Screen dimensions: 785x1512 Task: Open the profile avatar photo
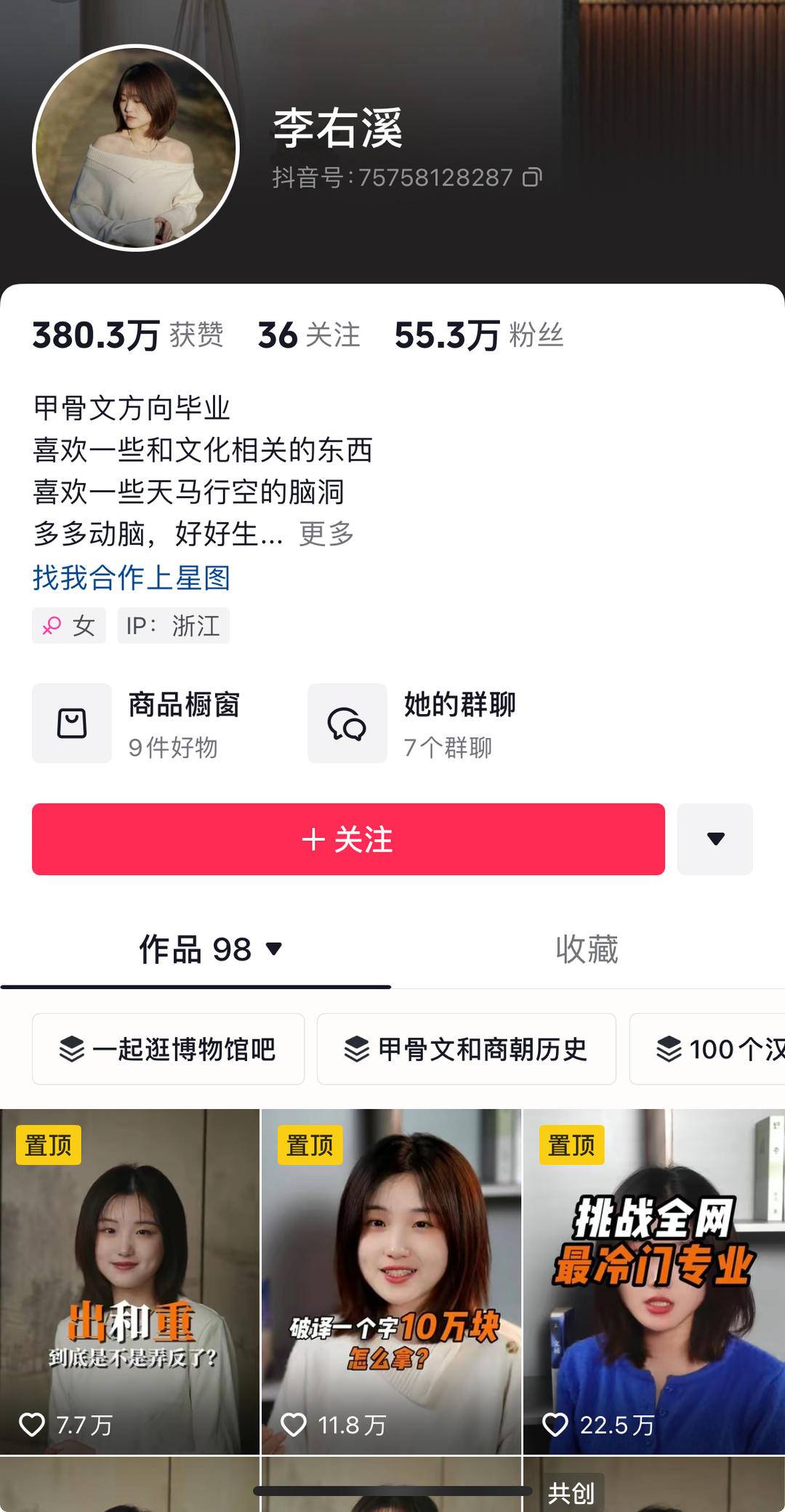[136, 148]
